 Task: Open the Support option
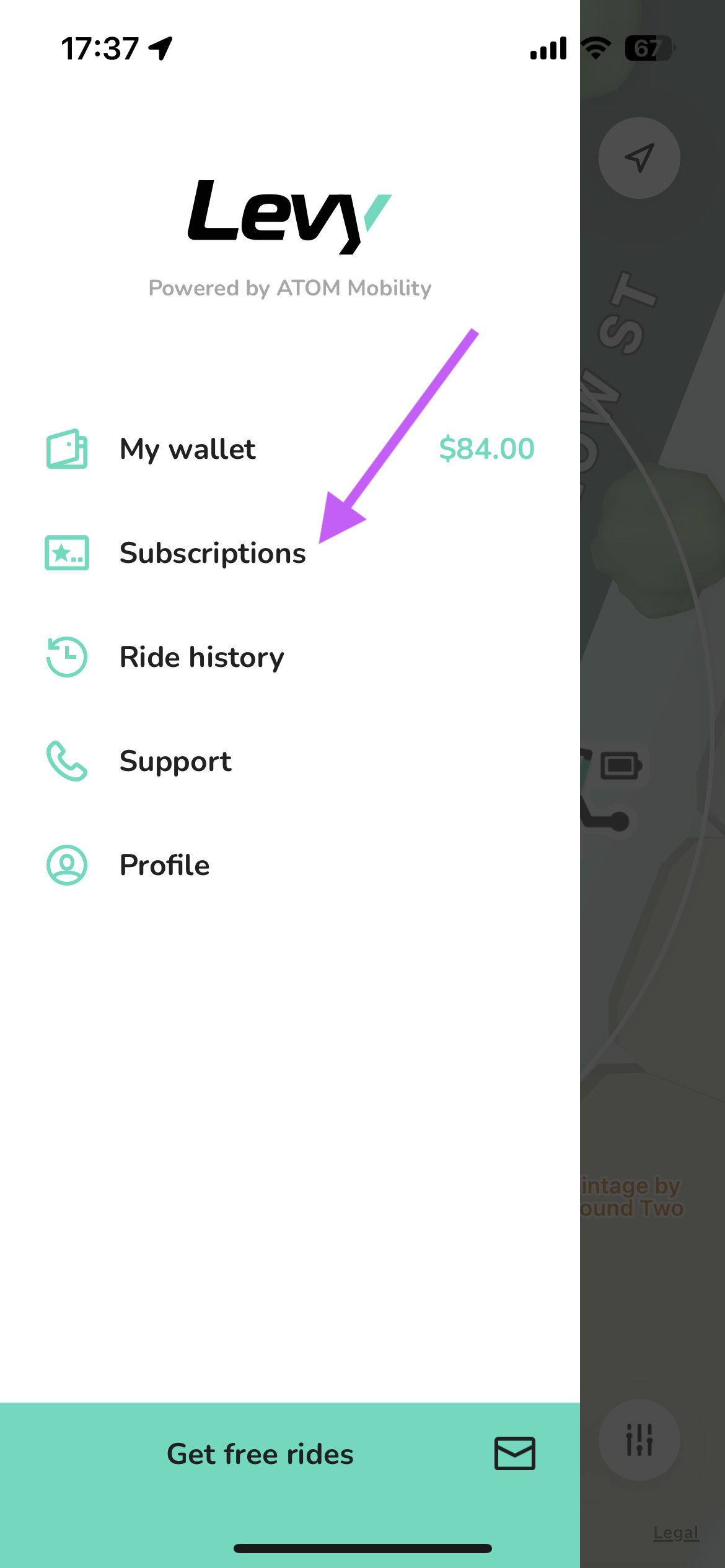[x=175, y=761]
